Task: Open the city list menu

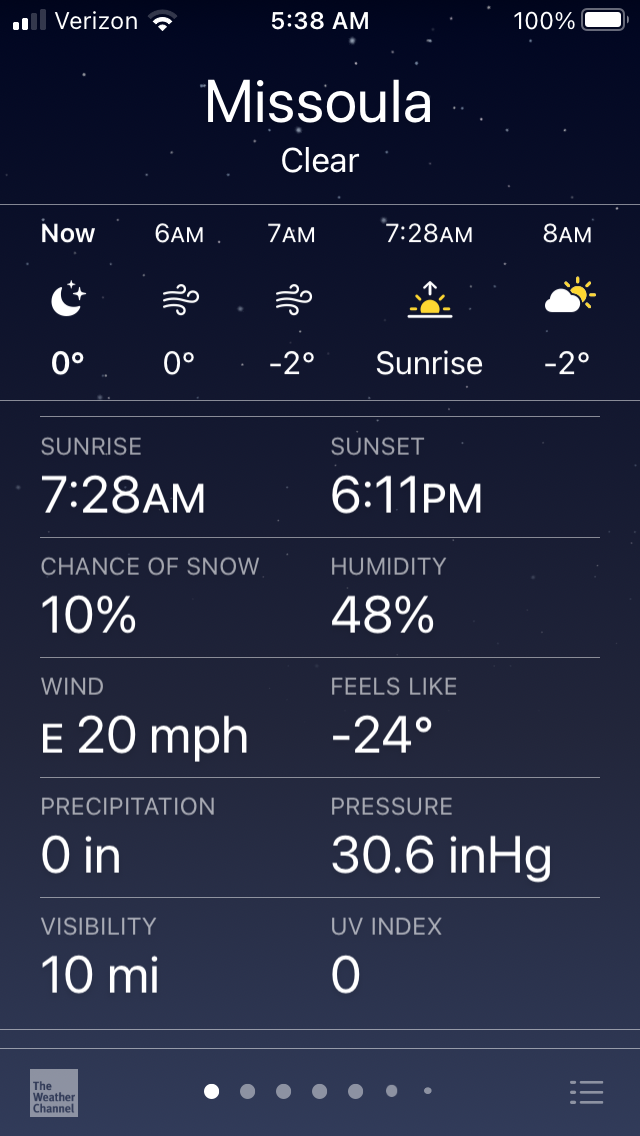Action: 586,1092
